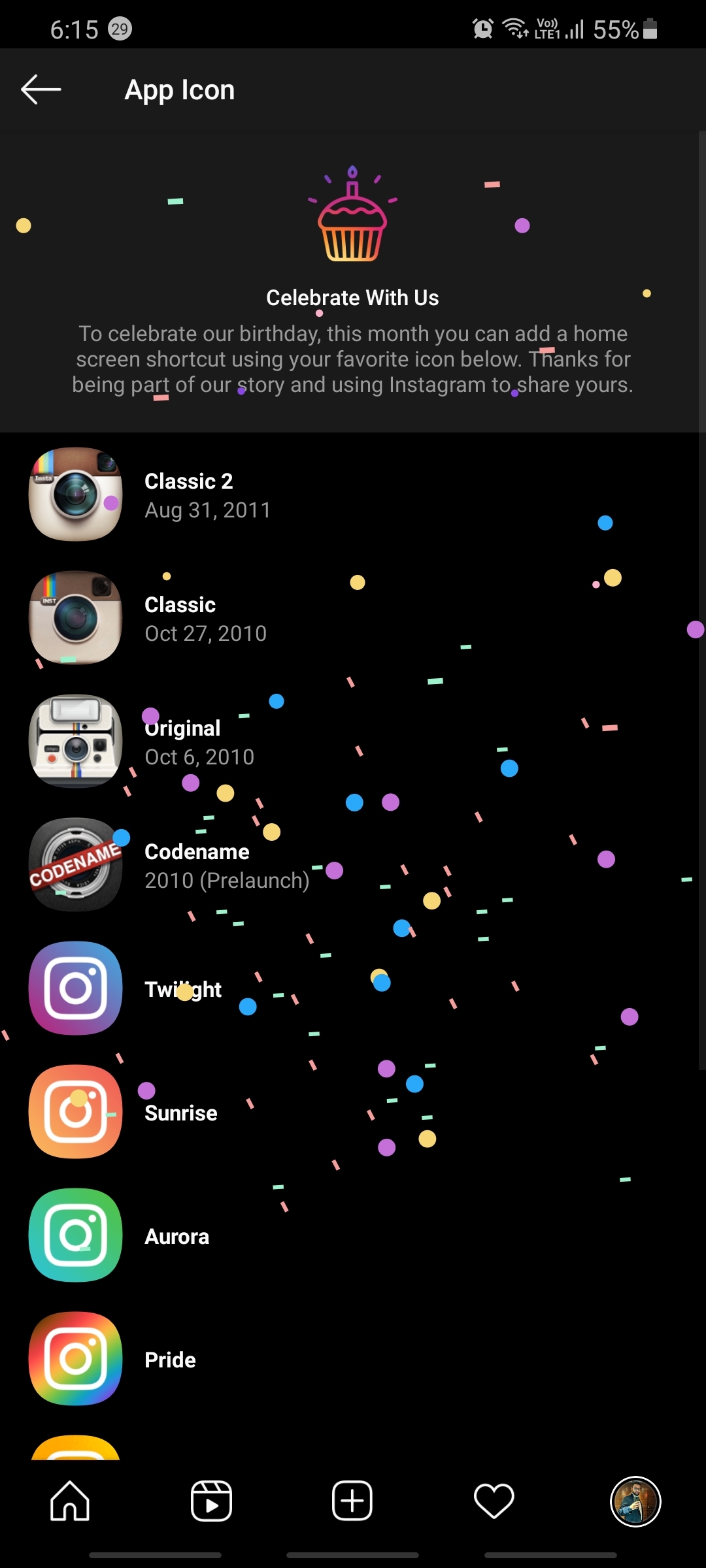Select the Sunrise app icon
Viewport: 706px width, 1568px height.
click(76, 1112)
